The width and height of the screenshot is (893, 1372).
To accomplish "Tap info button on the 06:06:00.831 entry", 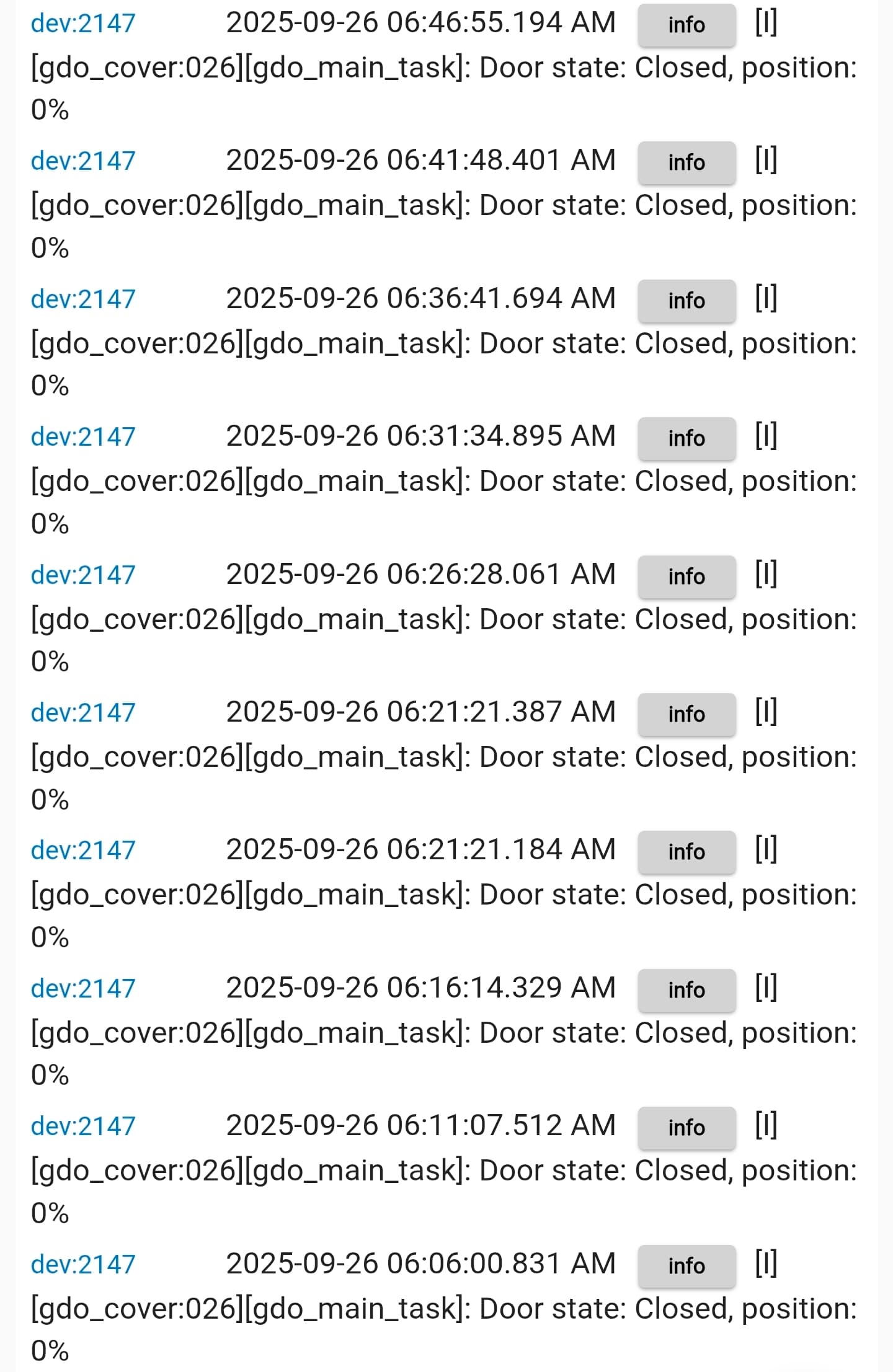I will tap(686, 1266).
